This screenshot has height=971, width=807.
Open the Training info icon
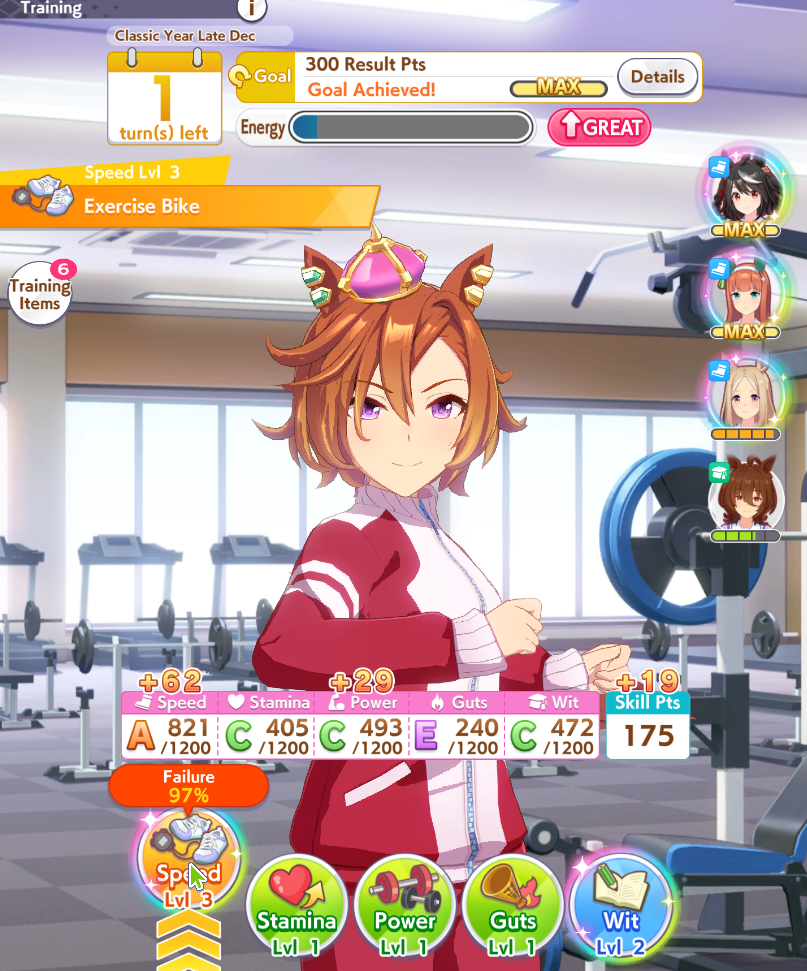(252, 9)
